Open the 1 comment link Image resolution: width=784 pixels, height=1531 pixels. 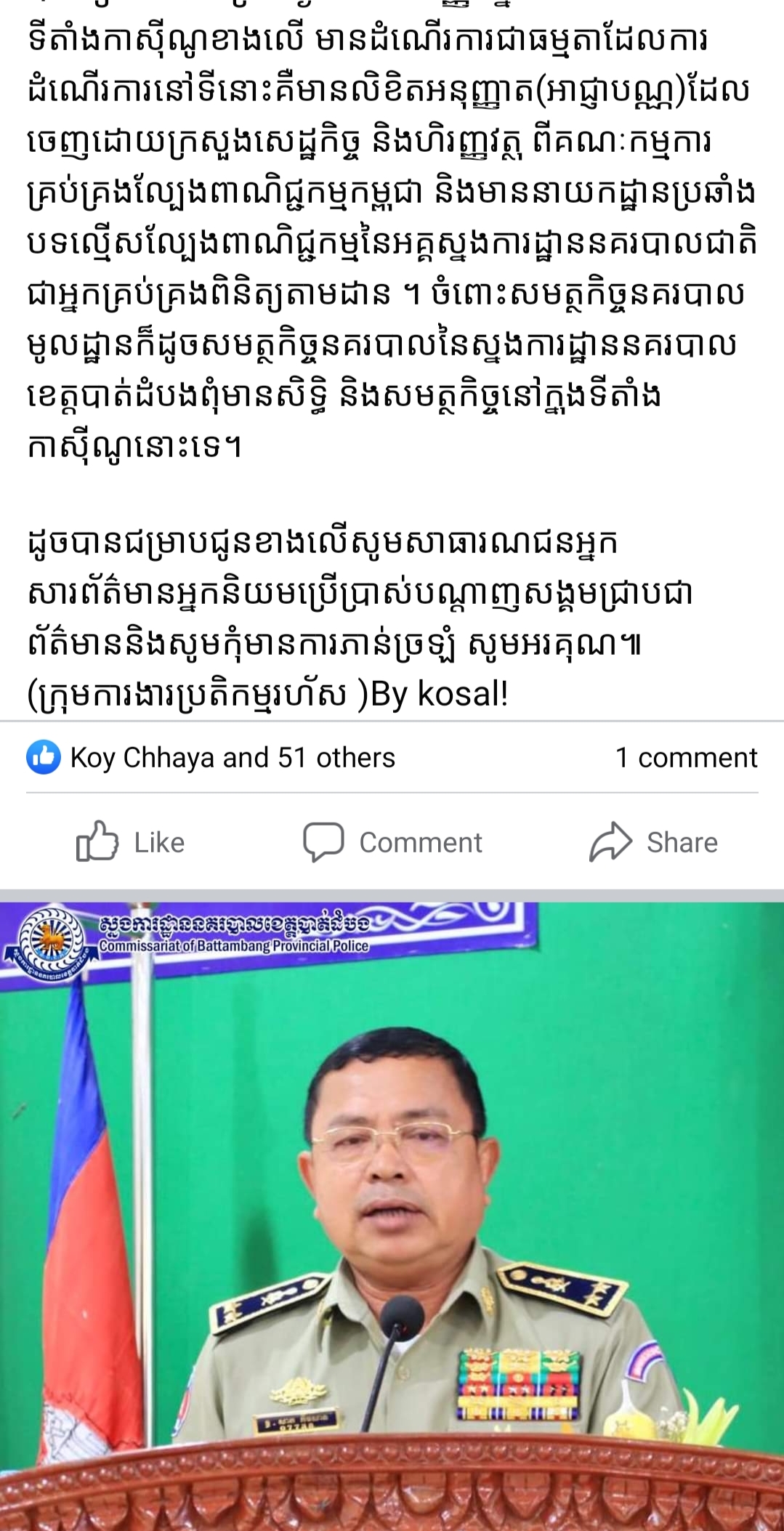(x=685, y=758)
